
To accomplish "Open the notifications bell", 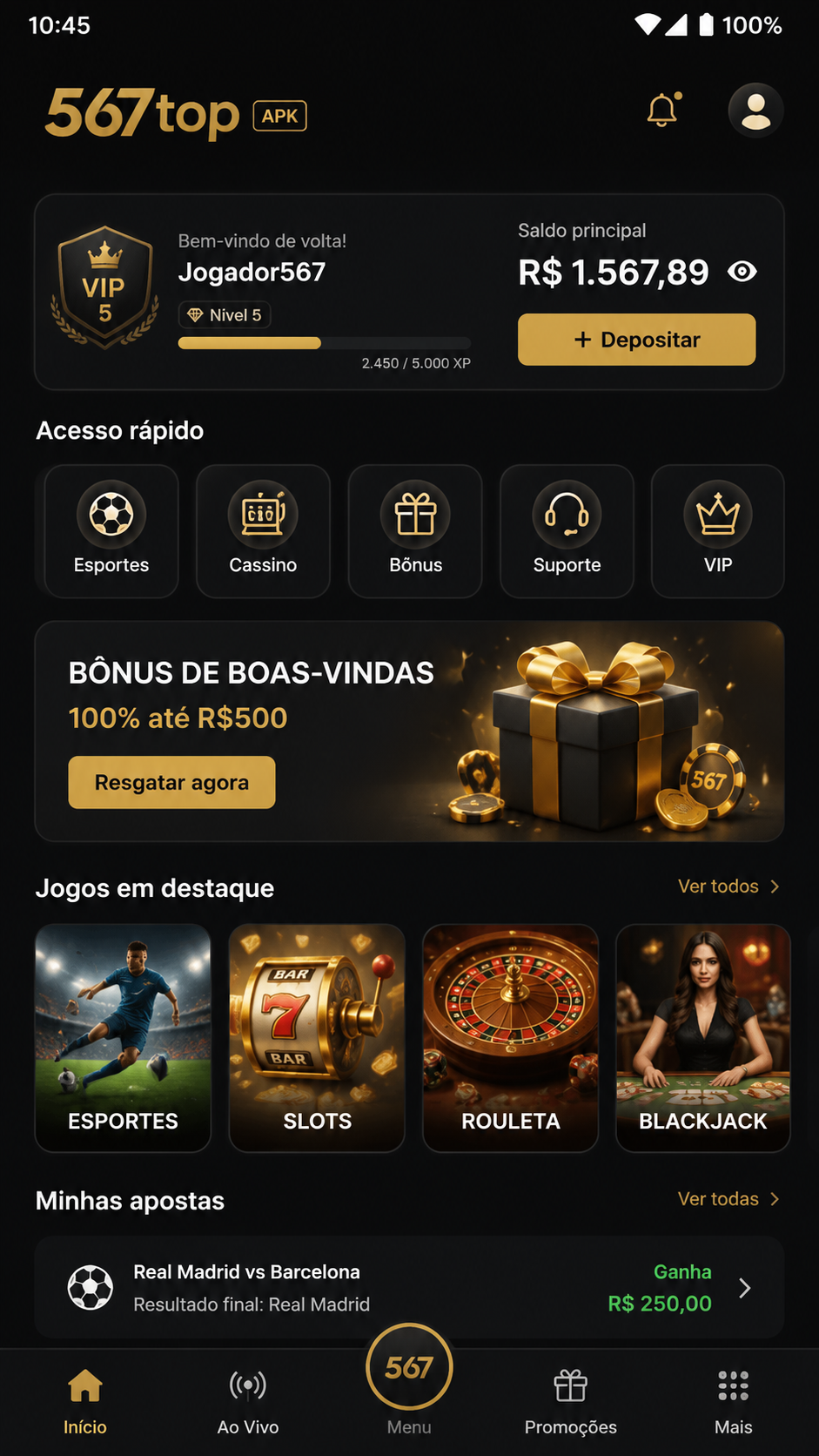I will click(x=663, y=110).
